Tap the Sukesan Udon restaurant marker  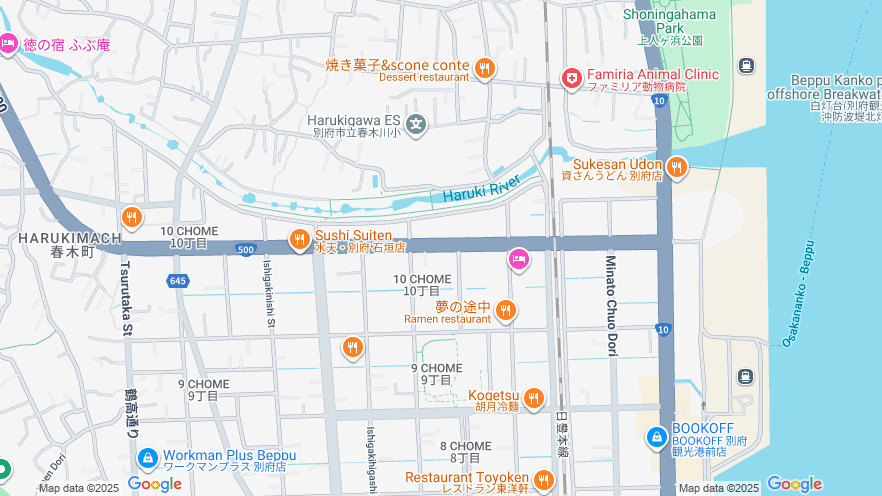pyautogui.click(x=677, y=167)
